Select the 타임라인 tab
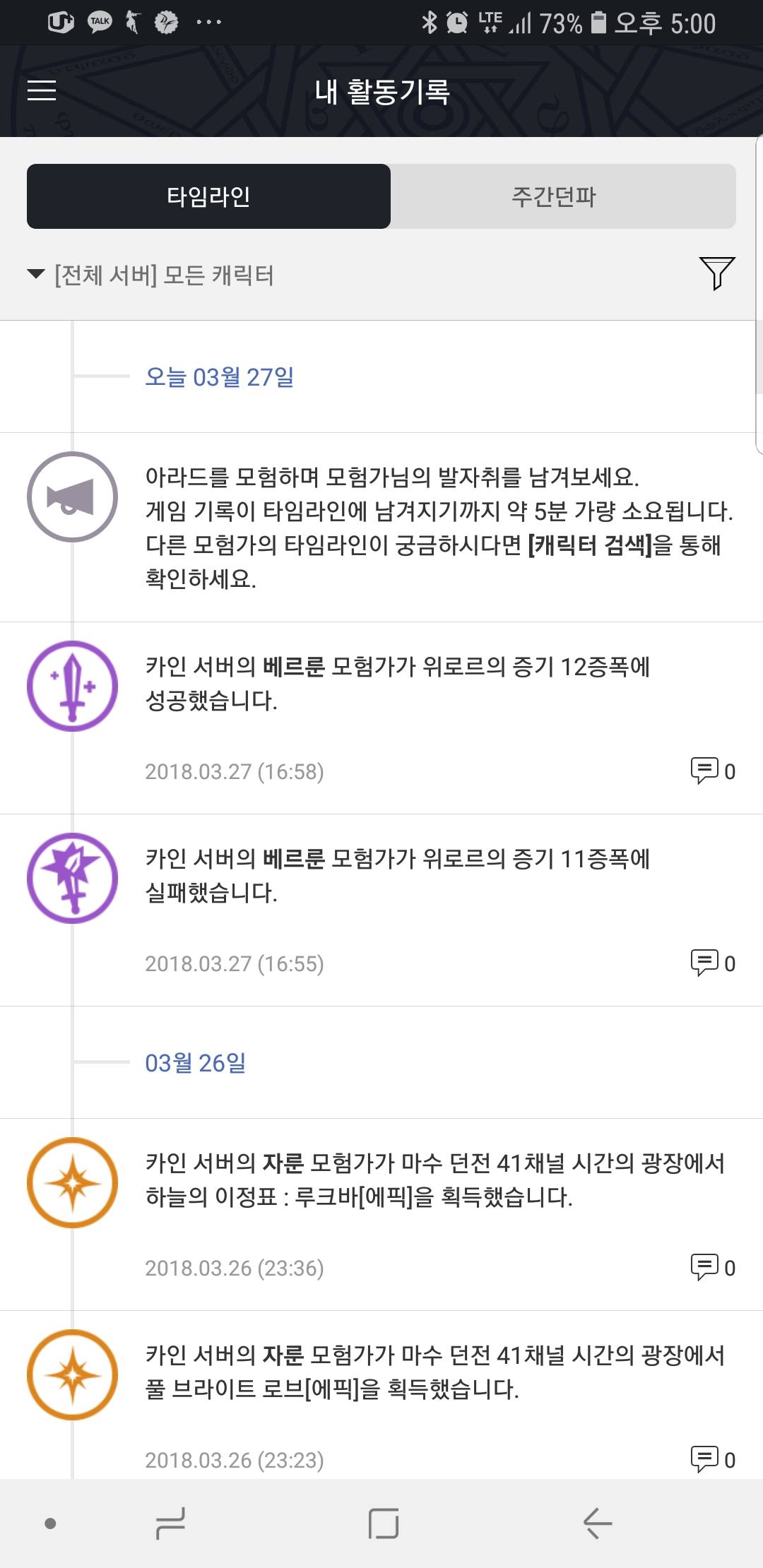This screenshot has width=763, height=1568. point(208,196)
